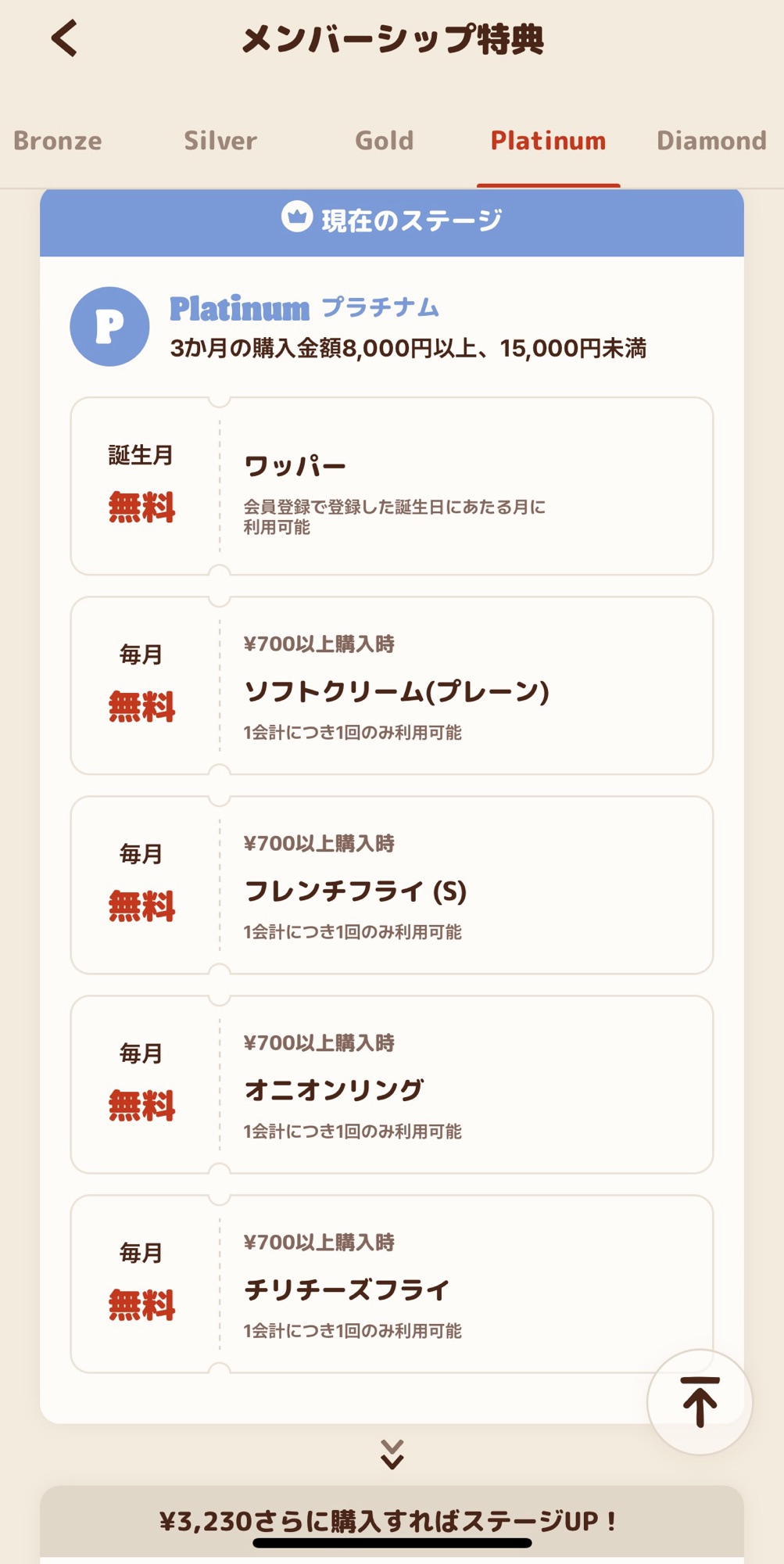Image resolution: width=784 pixels, height=1564 pixels.
Task: Tap the double chevron down icon
Action: tap(392, 1455)
